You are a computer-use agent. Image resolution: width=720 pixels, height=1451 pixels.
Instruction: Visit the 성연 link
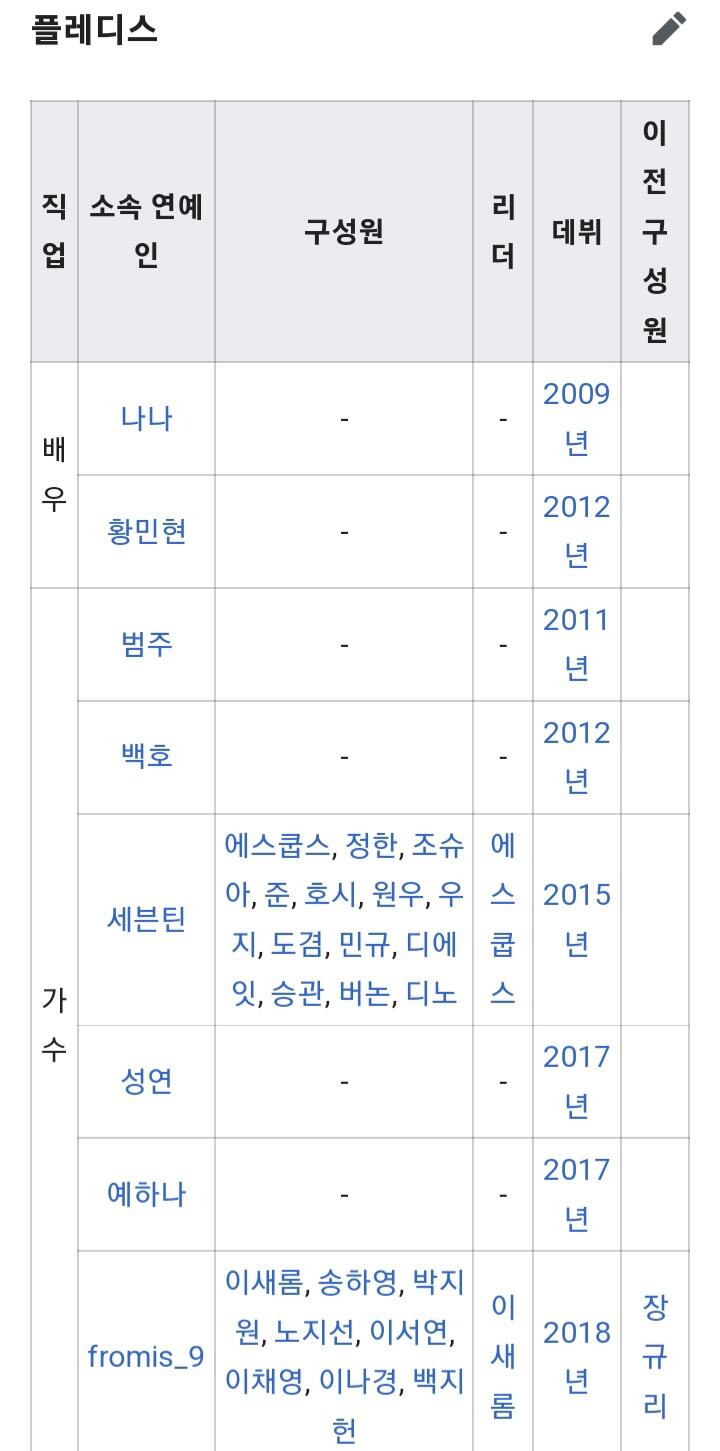point(147,1081)
